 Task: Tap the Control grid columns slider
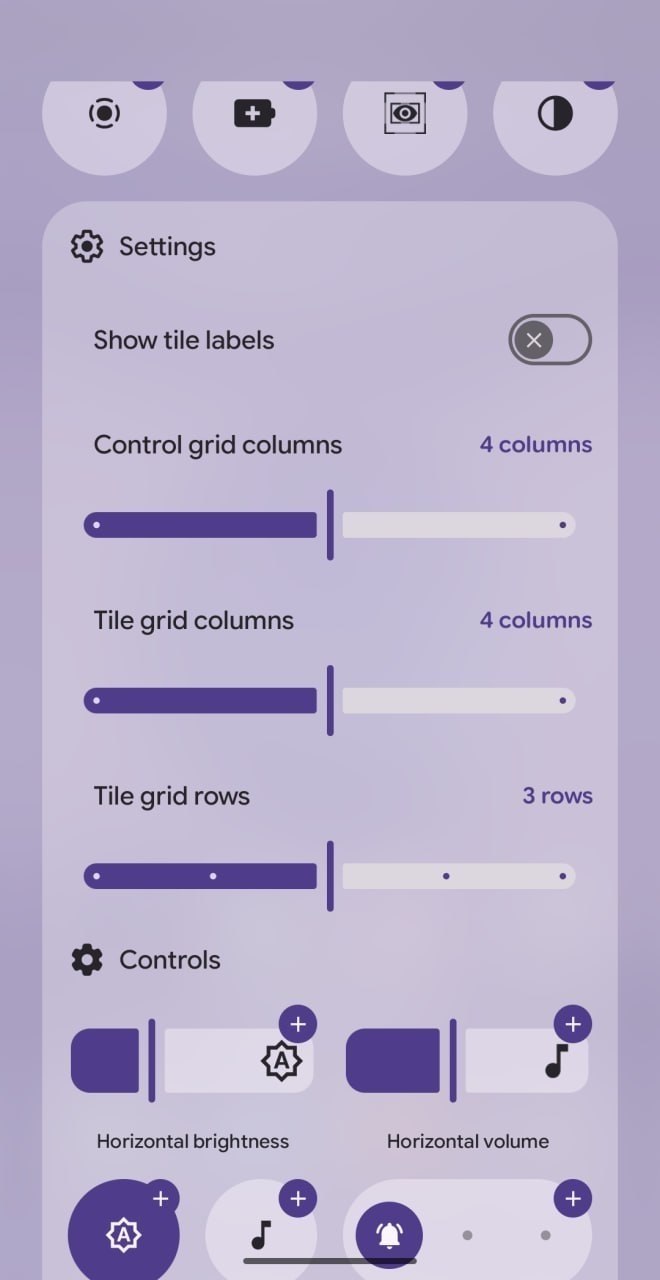[x=329, y=525]
